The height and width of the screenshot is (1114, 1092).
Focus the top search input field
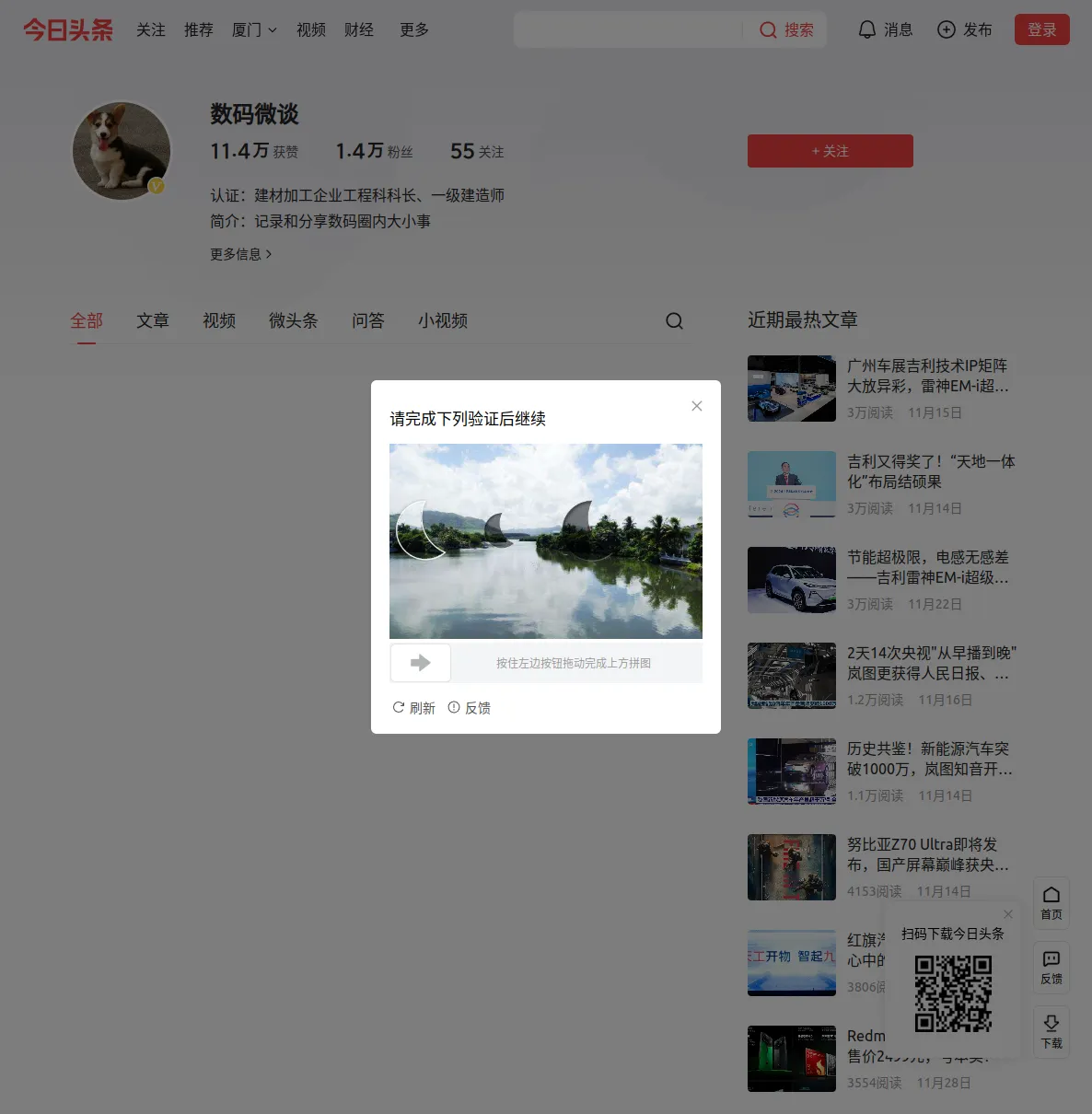[x=628, y=29]
